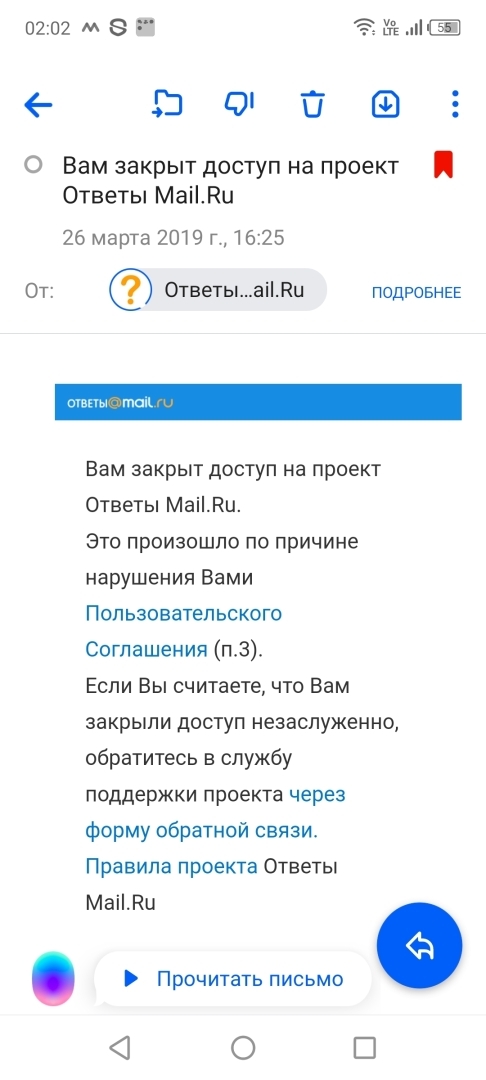Expand details via ПОДРОБНЕЕ
486x1080 pixels.
(x=416, y=292)
